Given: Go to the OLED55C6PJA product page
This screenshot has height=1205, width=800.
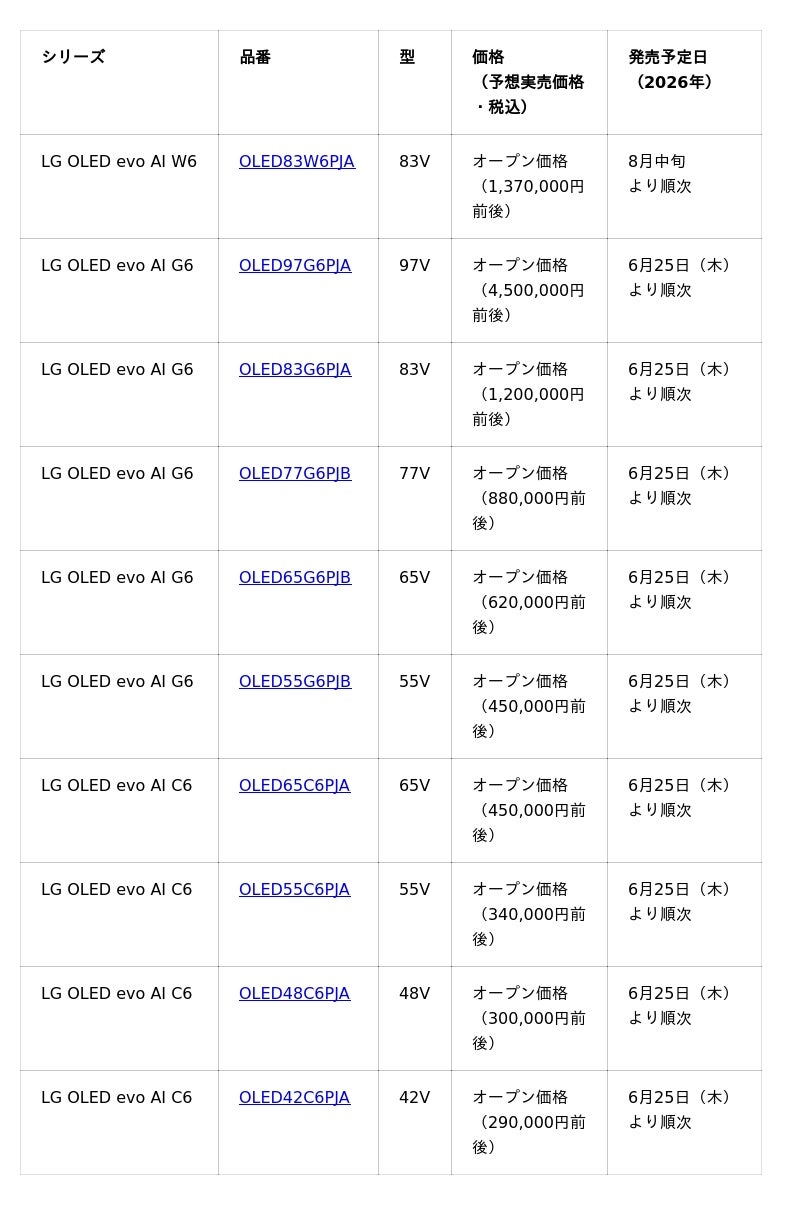Looking at the screenshot, I should 294,889.
